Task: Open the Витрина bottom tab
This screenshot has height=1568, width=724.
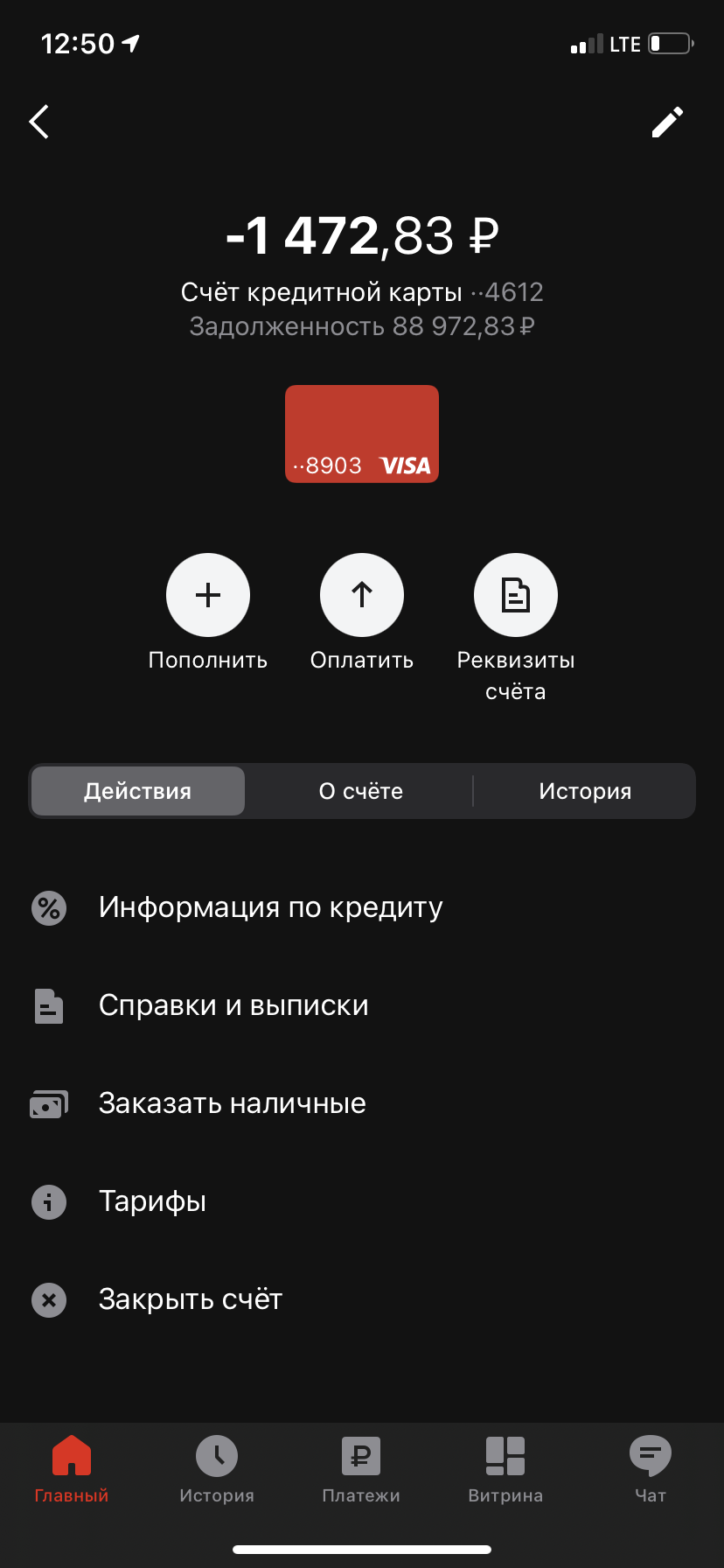Action: (x=505, y=1469)
